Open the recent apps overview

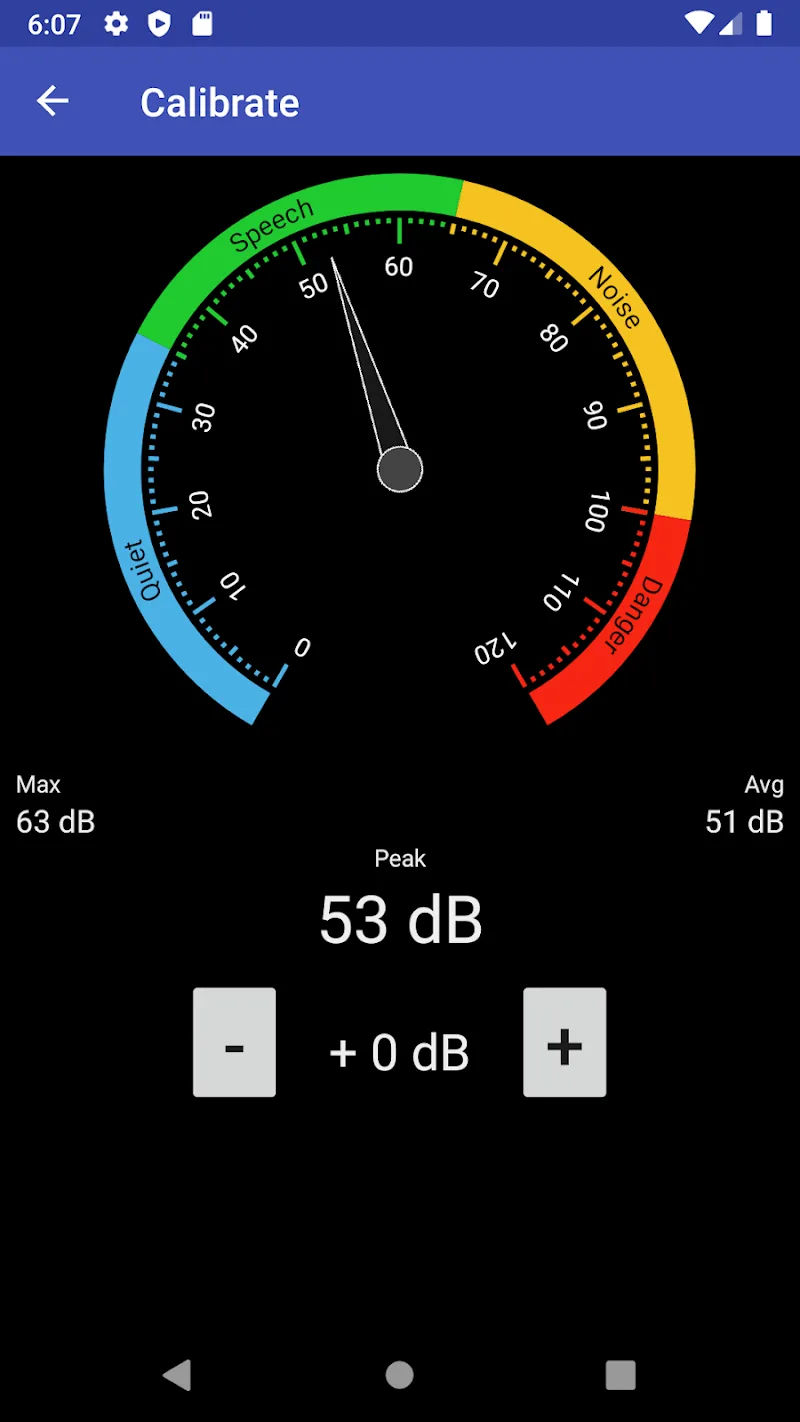coord(620,1375)
